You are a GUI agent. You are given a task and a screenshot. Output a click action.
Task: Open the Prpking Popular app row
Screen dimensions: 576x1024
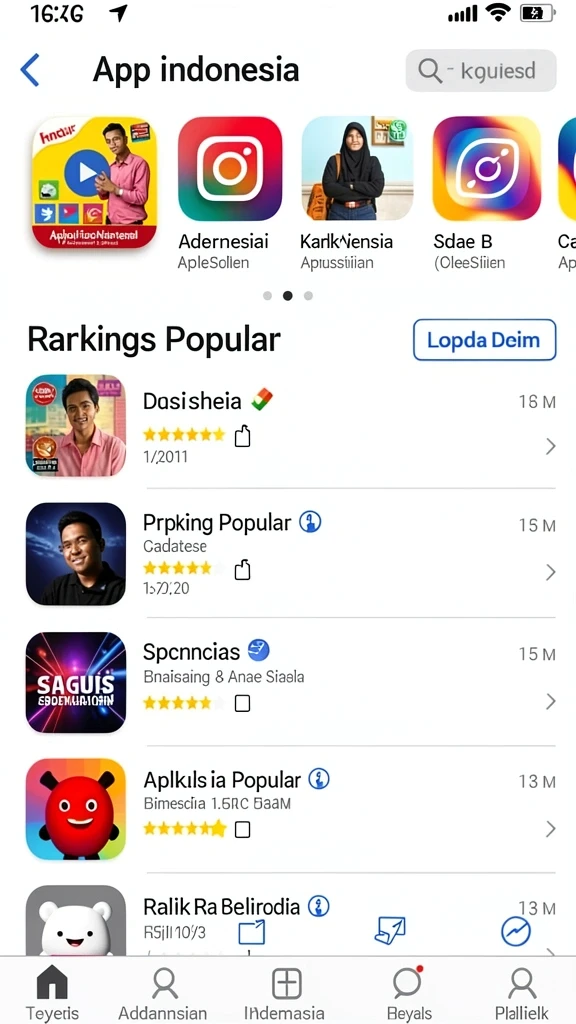point(291,554)
